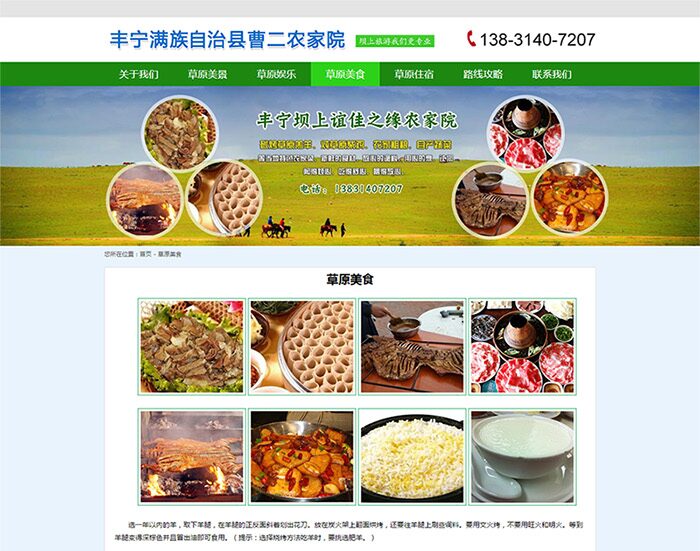View the 路线攻略 page
This screenshot has width=700, height=551.
(482, 74)
